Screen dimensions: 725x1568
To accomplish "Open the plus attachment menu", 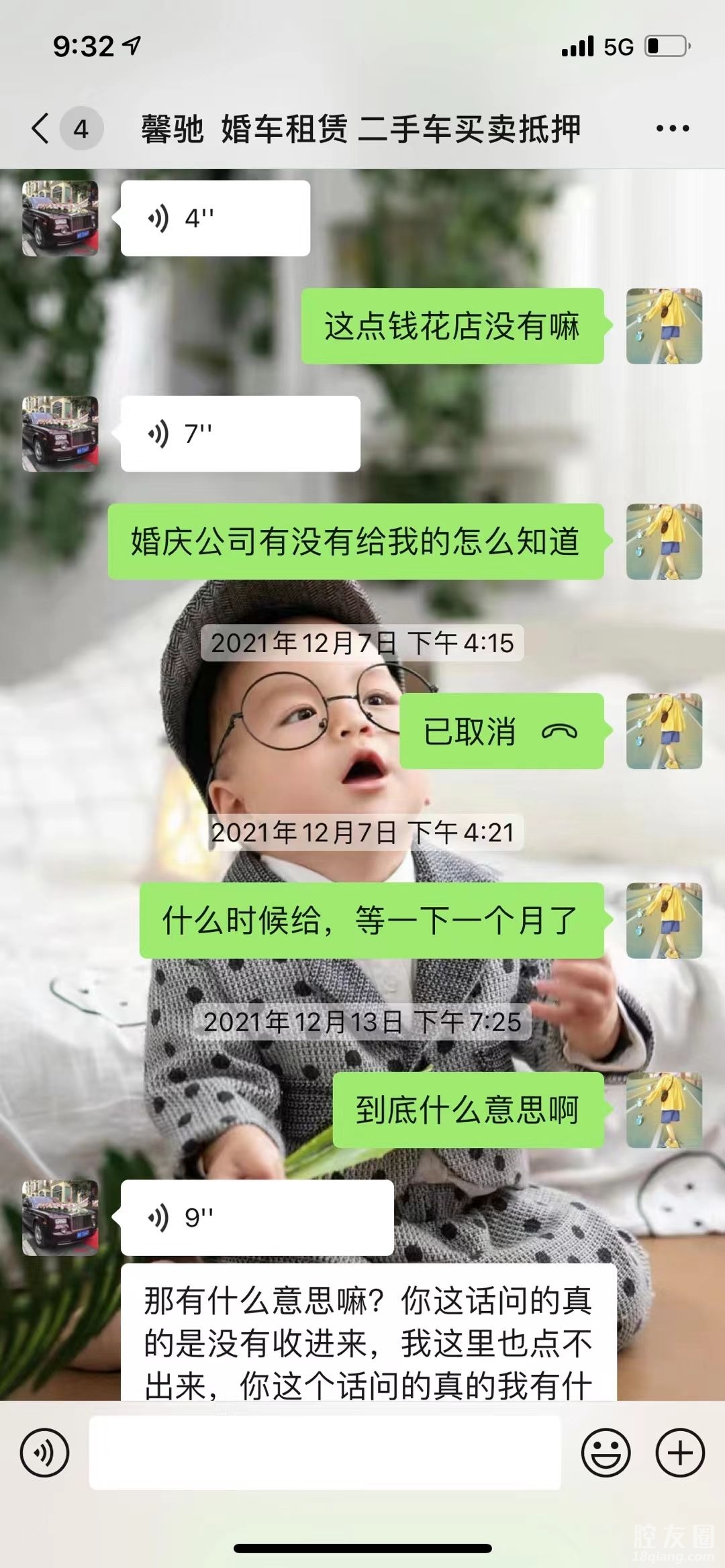I will click(x=680, y=1453).
